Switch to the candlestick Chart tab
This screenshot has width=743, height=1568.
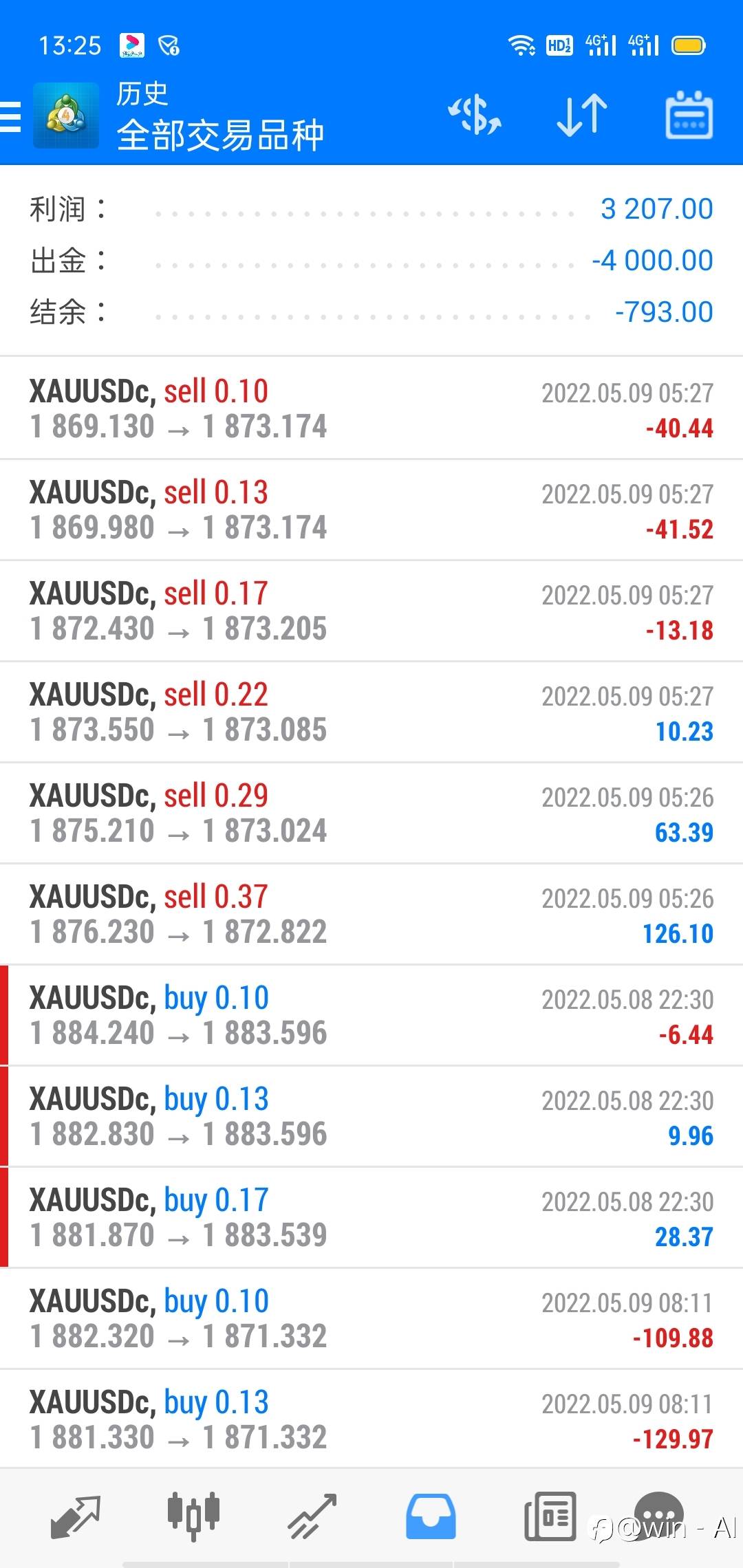194,1517
